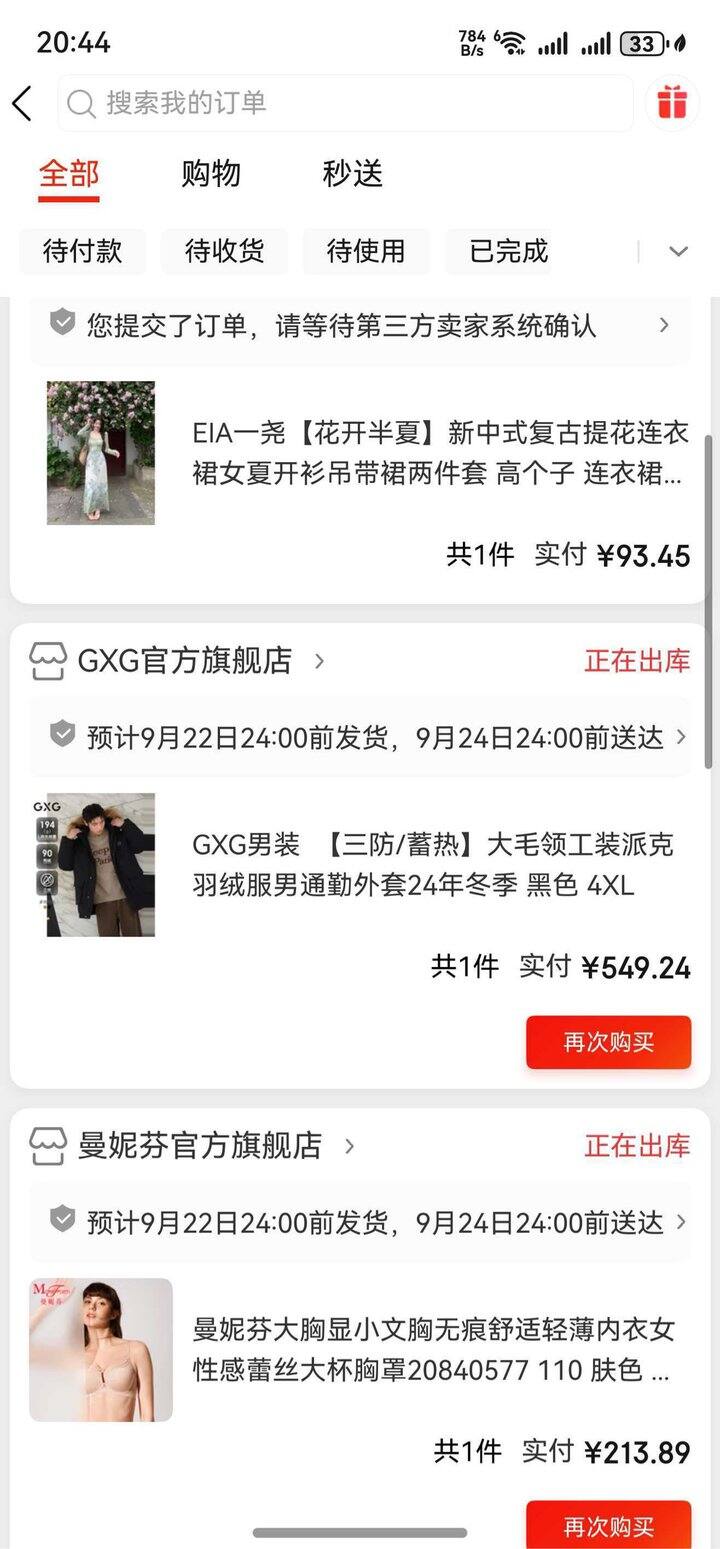The width and height of the screenshot is (720, 1549).
Task: Switch to the 购物 tab
Action: tap(211, 174)
